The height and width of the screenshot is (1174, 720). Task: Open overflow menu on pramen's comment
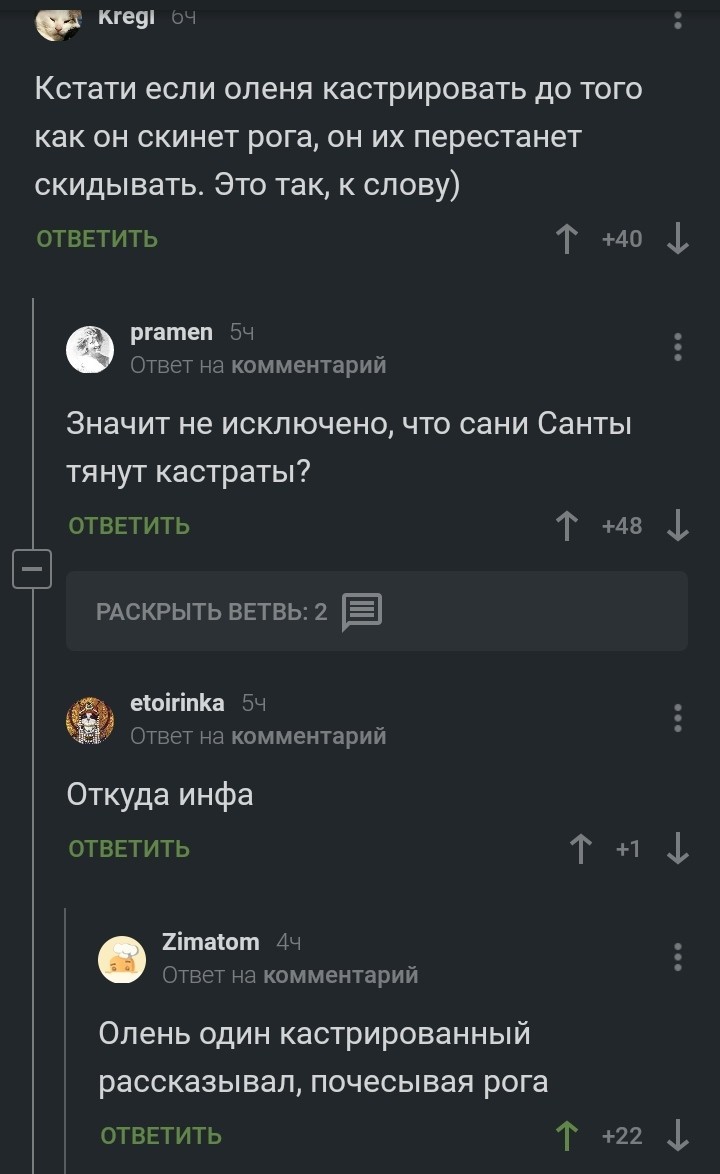pos(678,347)
